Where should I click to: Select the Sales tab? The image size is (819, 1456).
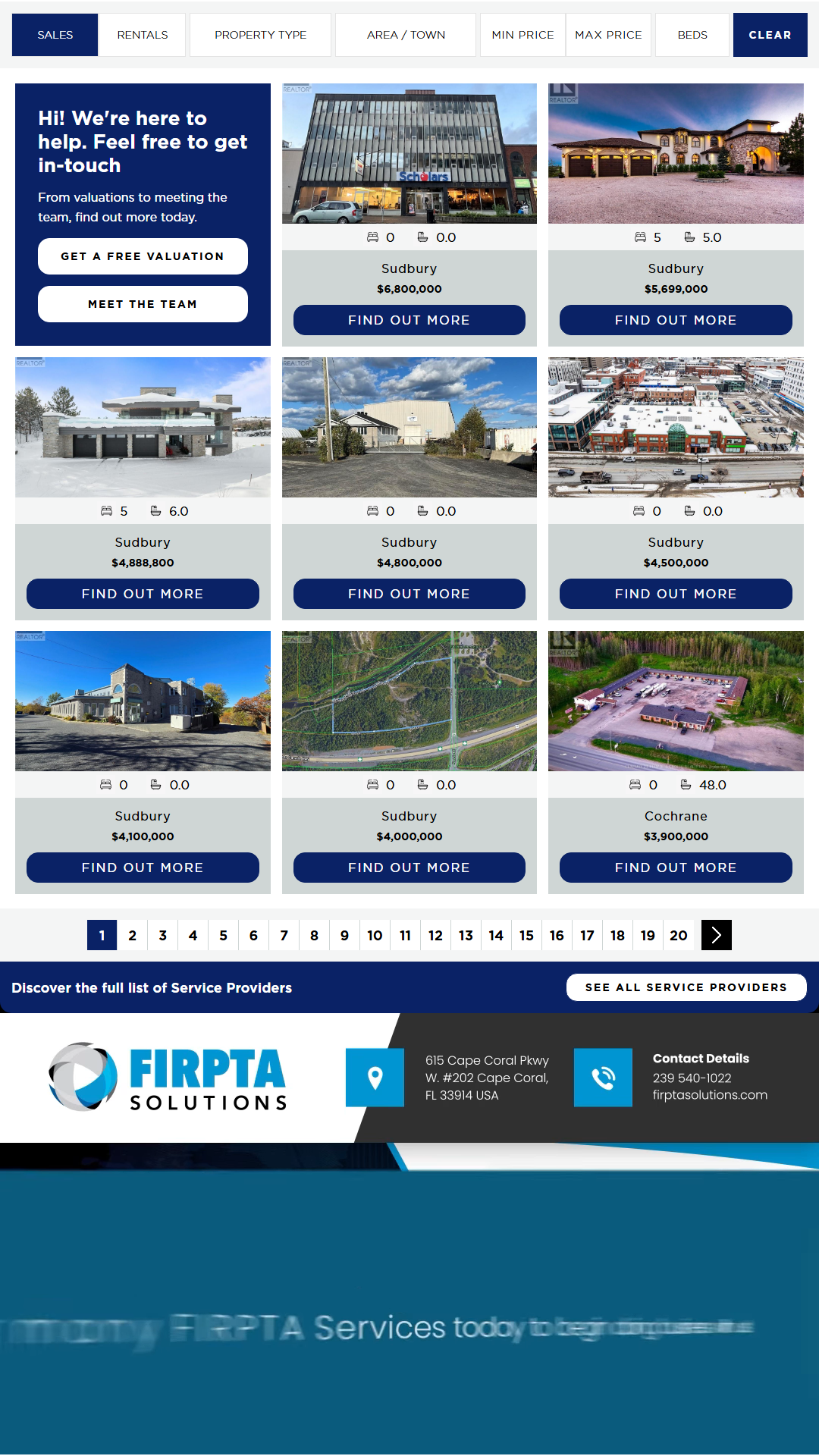55,35
